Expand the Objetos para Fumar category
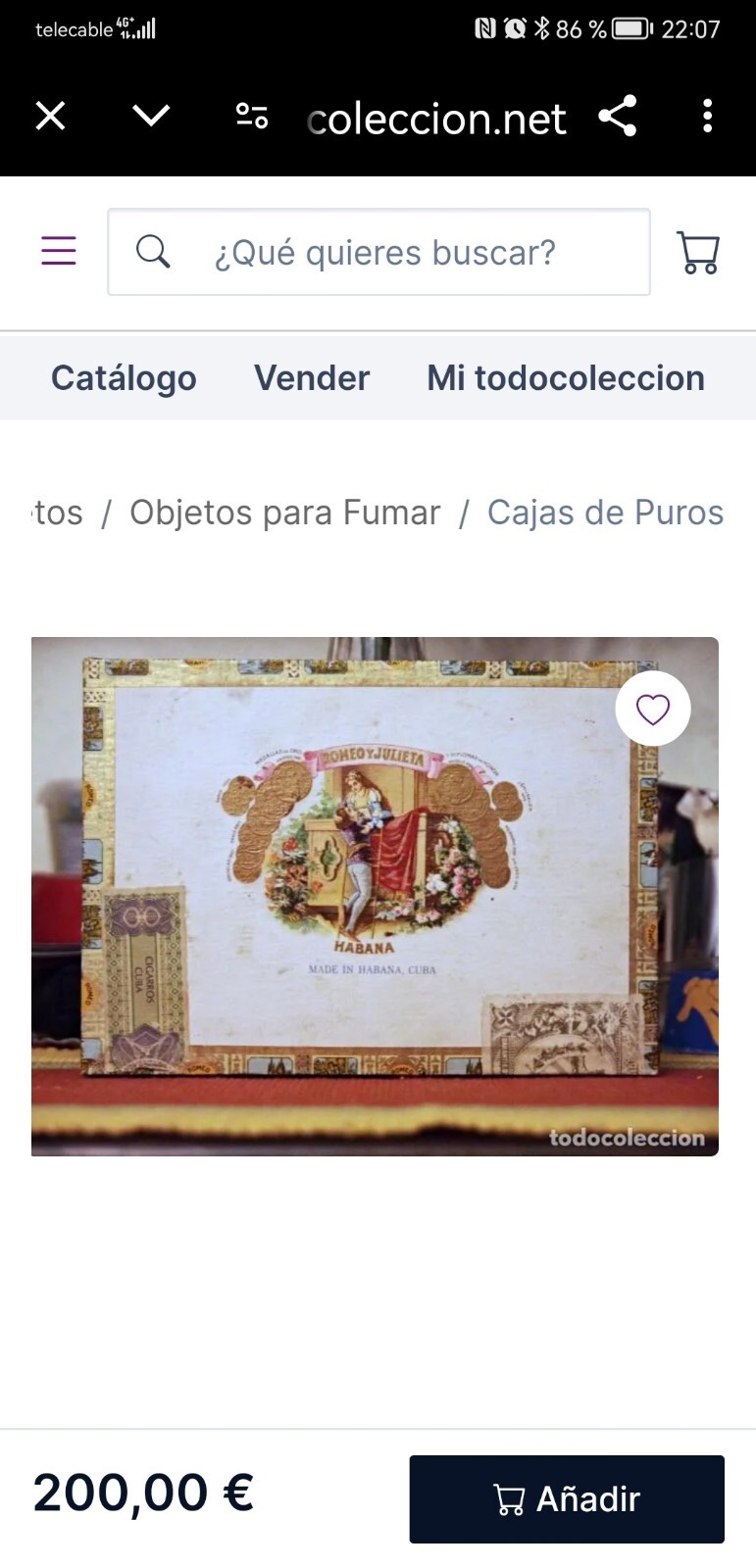This screenshot has width=756, height=1568. click(x=285, y=512)
